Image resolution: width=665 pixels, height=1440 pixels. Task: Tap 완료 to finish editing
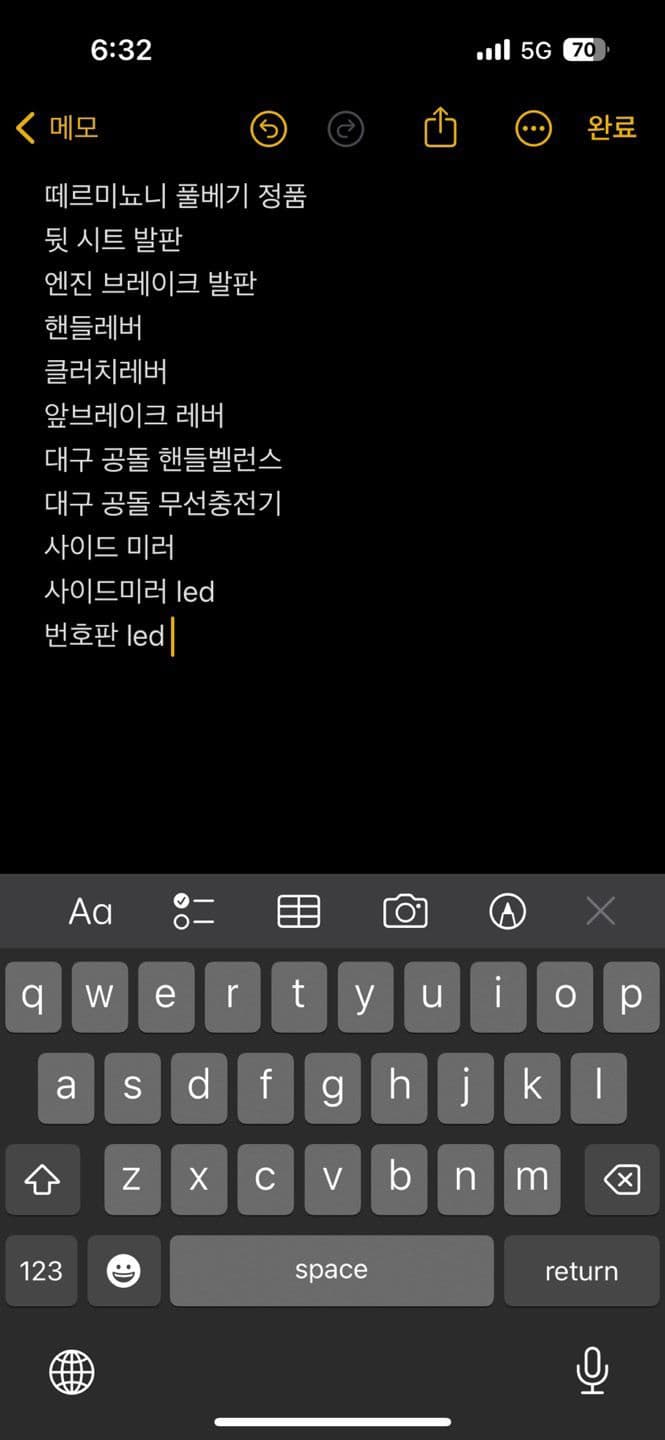[x=611, y=128]
